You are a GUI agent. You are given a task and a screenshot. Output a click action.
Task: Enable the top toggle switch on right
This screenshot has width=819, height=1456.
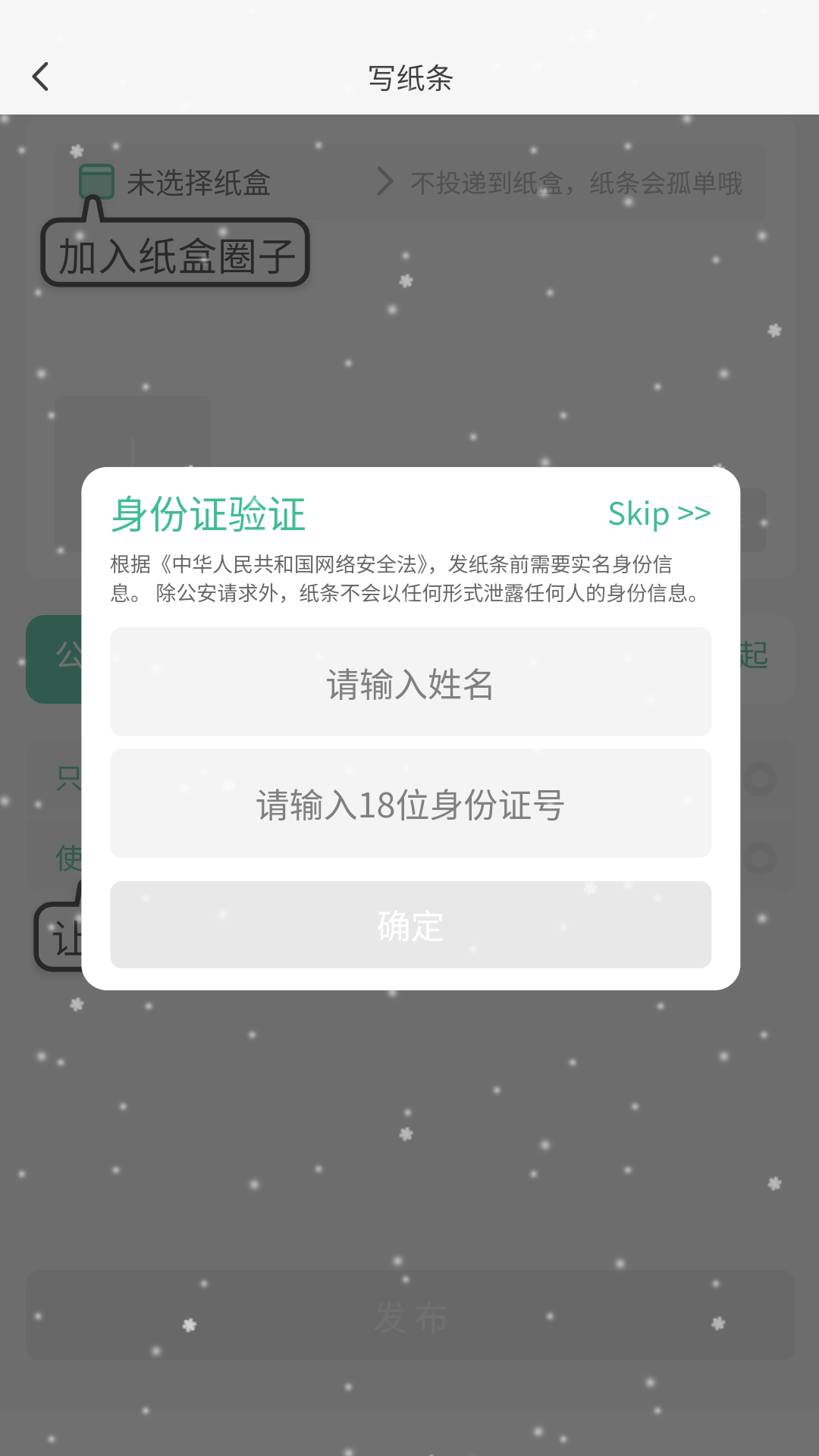pyautogui.click(x=758, y=777)
